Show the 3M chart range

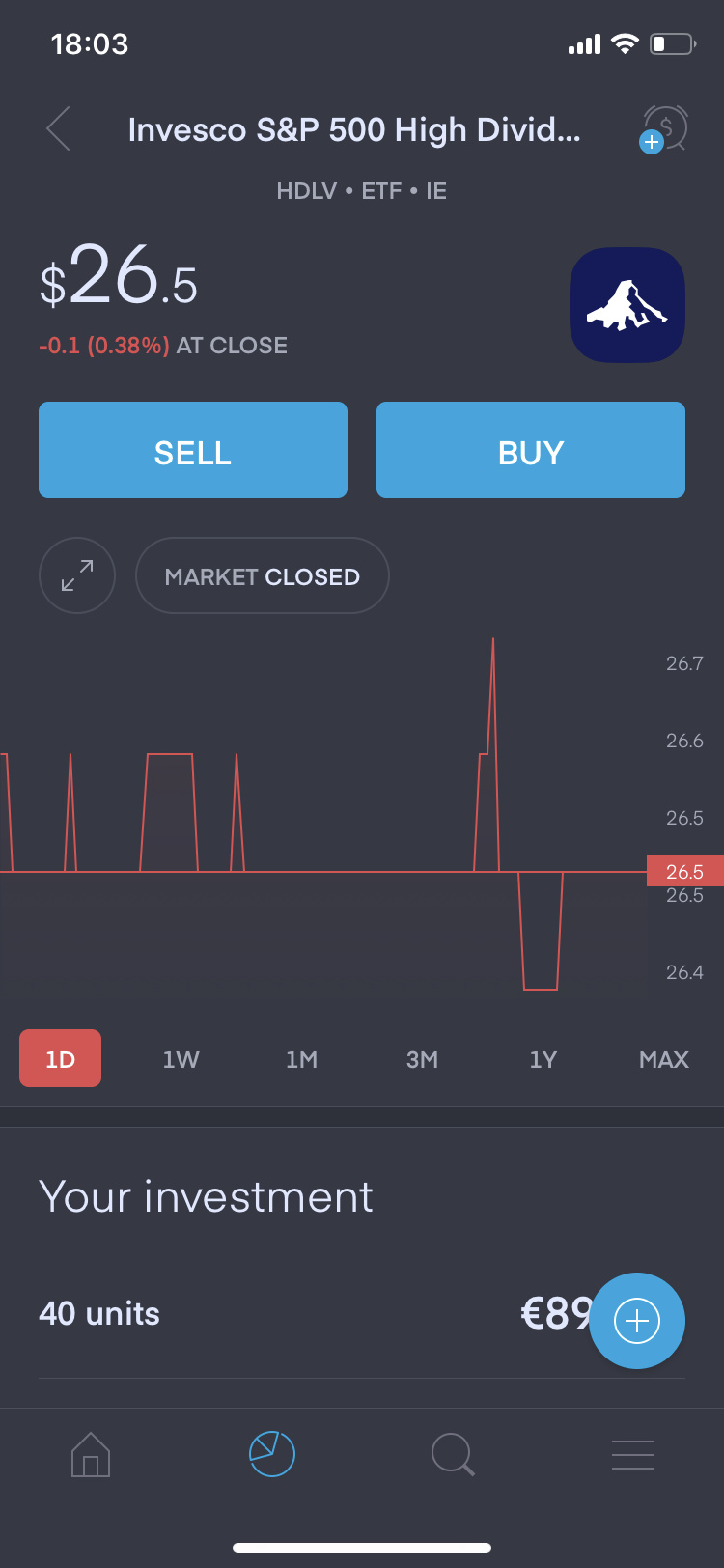[422, 1059]
